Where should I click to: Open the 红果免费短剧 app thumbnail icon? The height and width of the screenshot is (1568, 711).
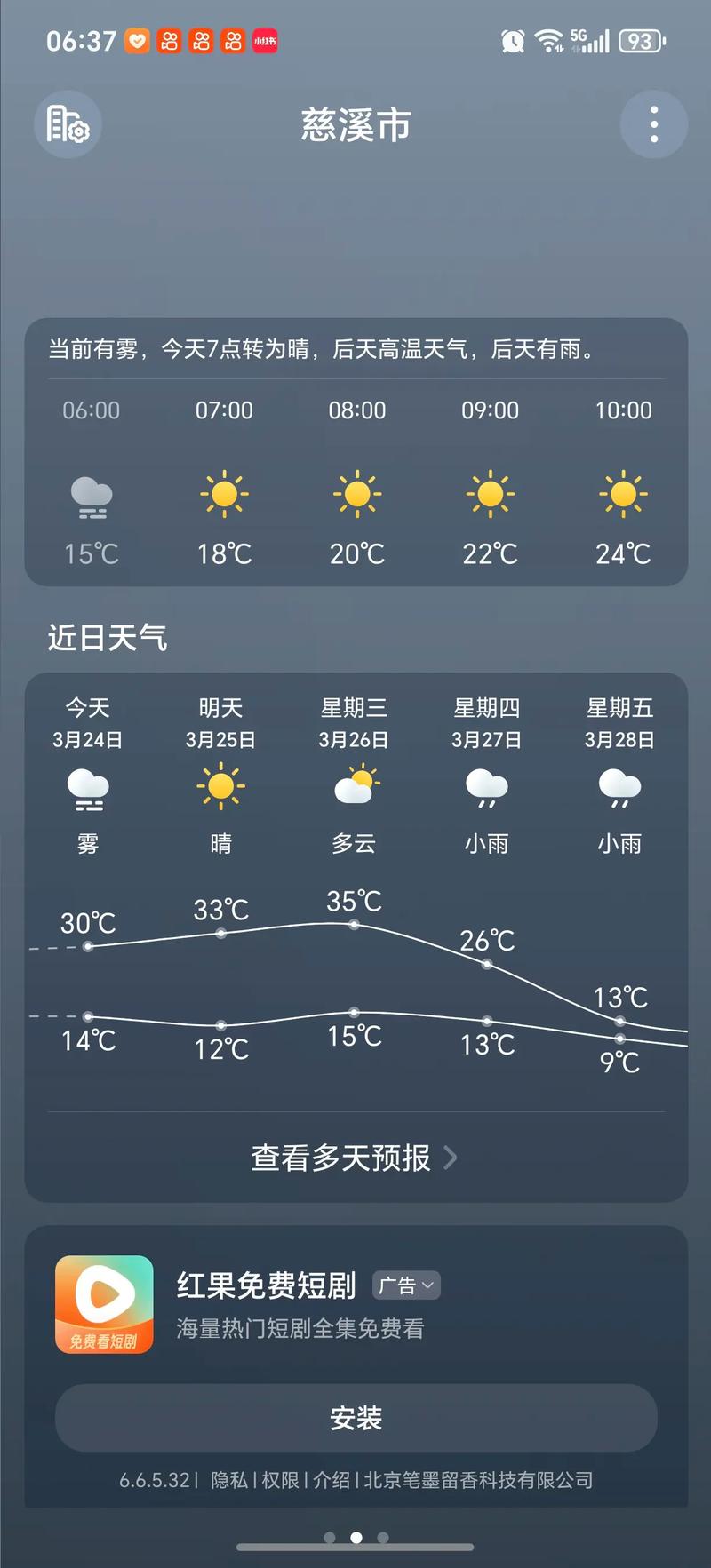tap(103, 1306)
